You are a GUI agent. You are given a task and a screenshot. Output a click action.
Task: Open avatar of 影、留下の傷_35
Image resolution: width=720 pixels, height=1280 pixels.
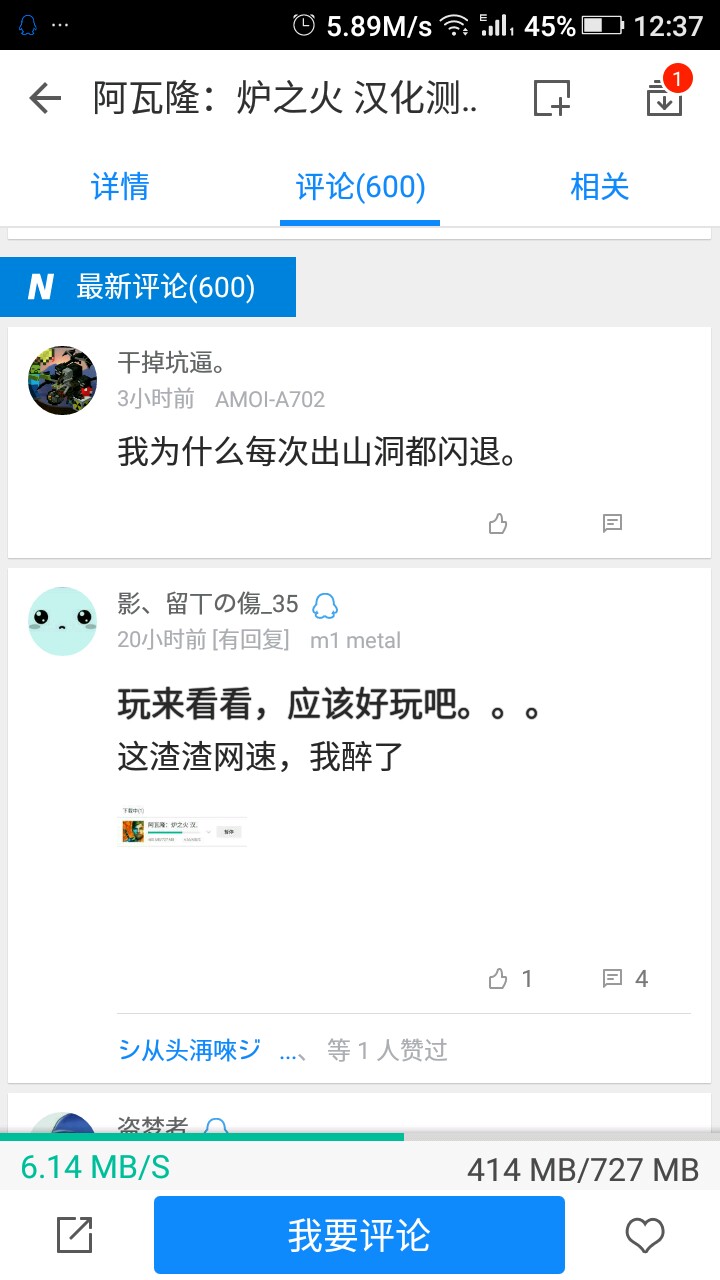click(62, 621)
